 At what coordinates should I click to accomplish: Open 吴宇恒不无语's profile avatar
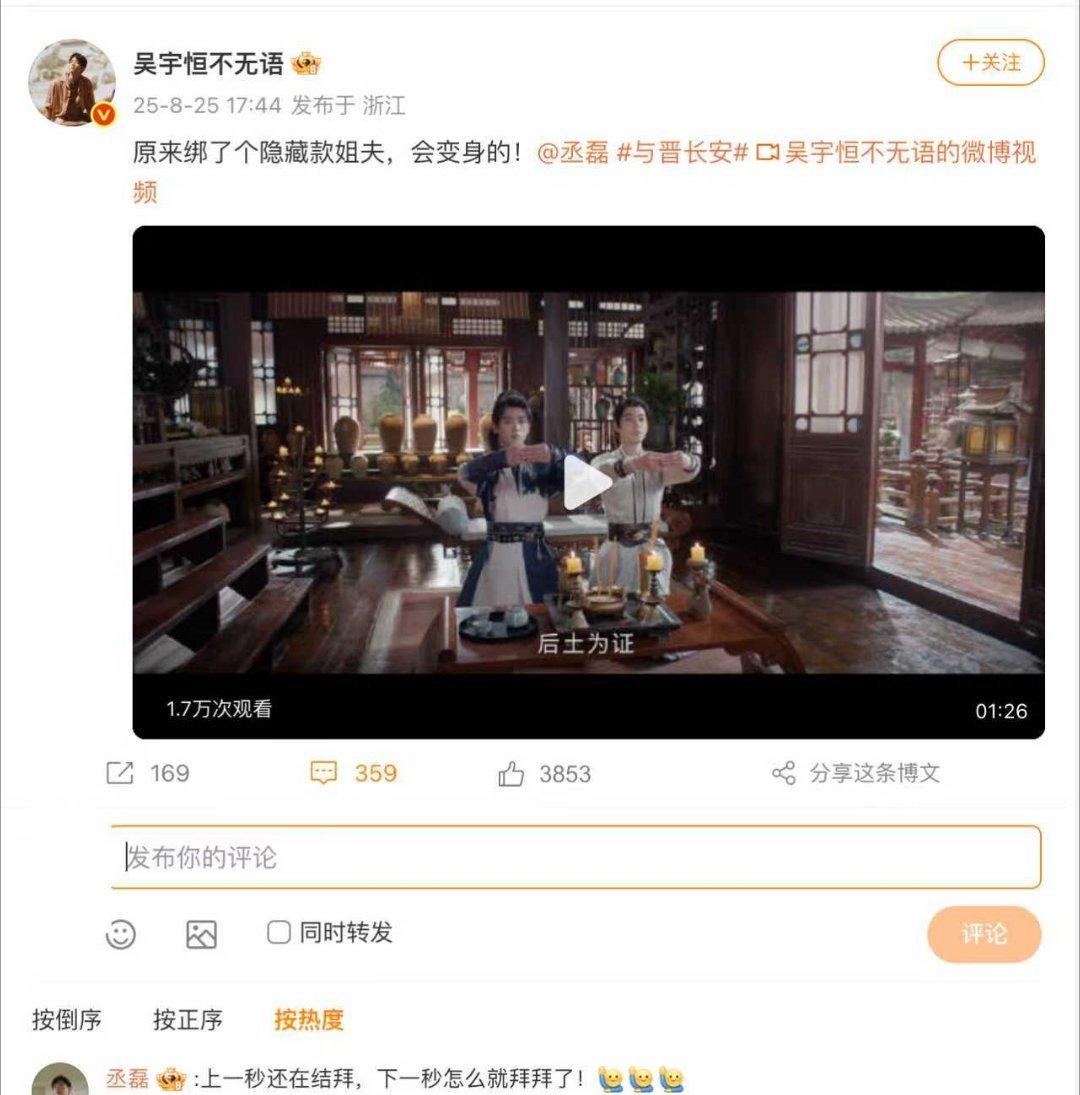pos(72,84)
